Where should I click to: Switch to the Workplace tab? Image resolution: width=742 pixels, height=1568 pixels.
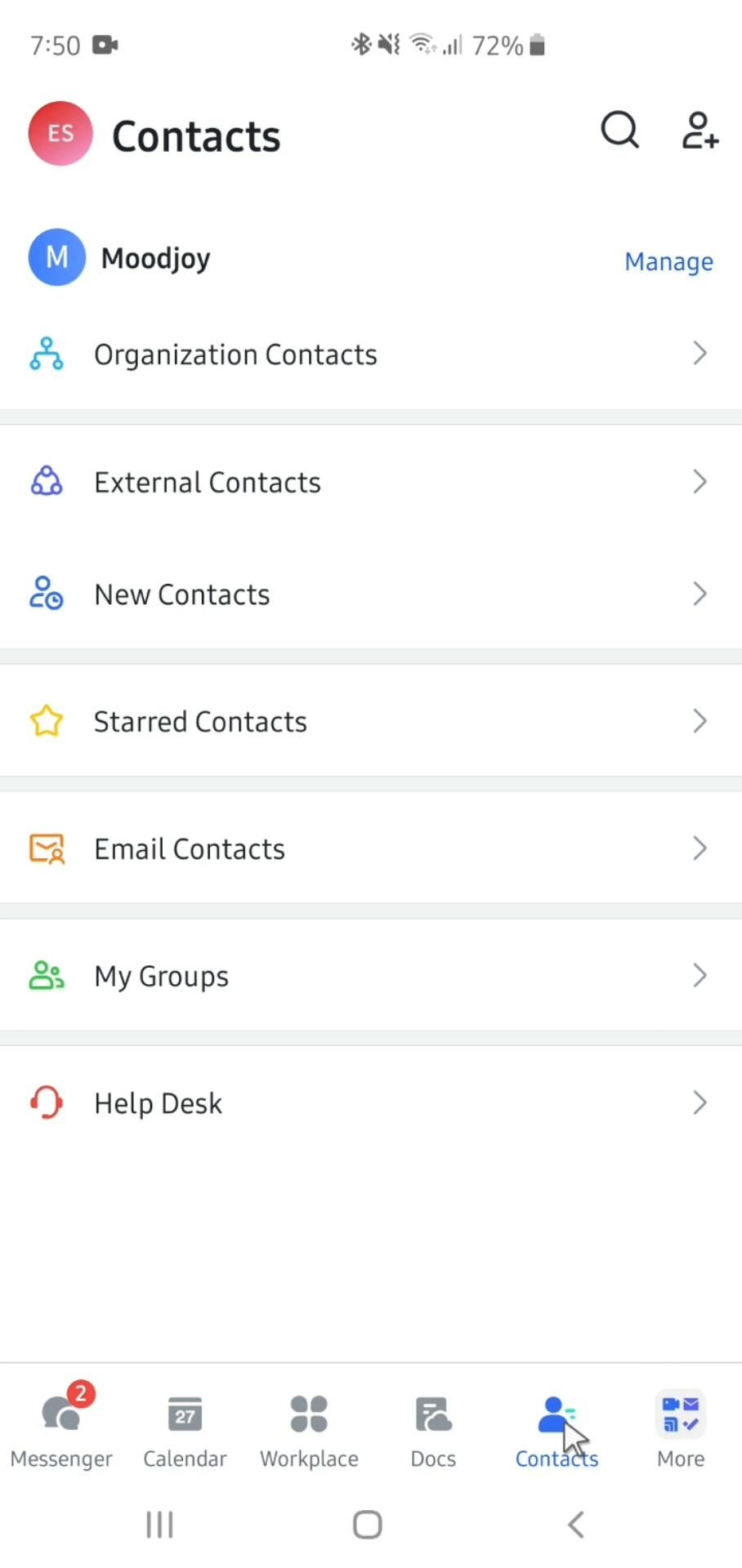(309, 1431)
